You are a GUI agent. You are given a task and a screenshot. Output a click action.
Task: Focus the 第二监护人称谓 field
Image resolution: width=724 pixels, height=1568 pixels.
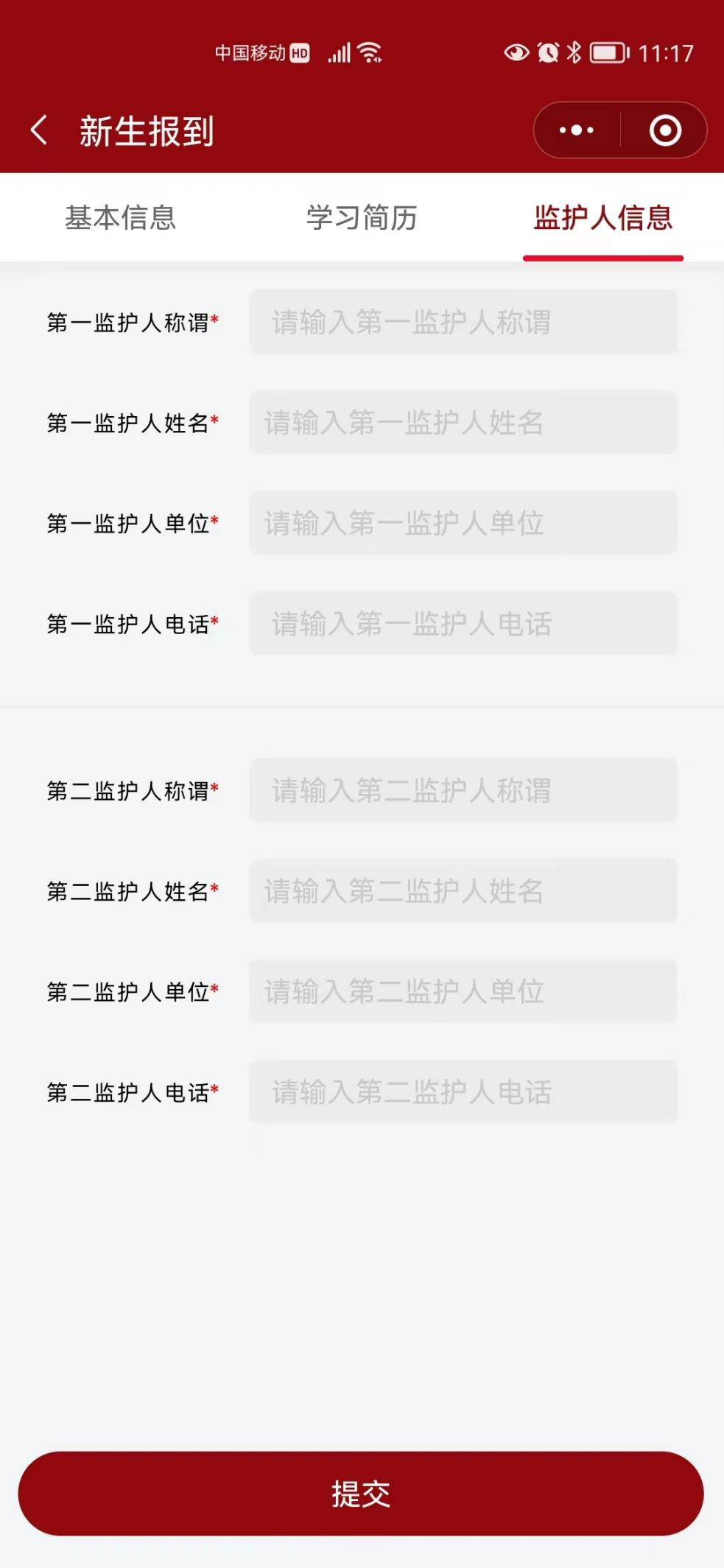(x=463, y=790)
